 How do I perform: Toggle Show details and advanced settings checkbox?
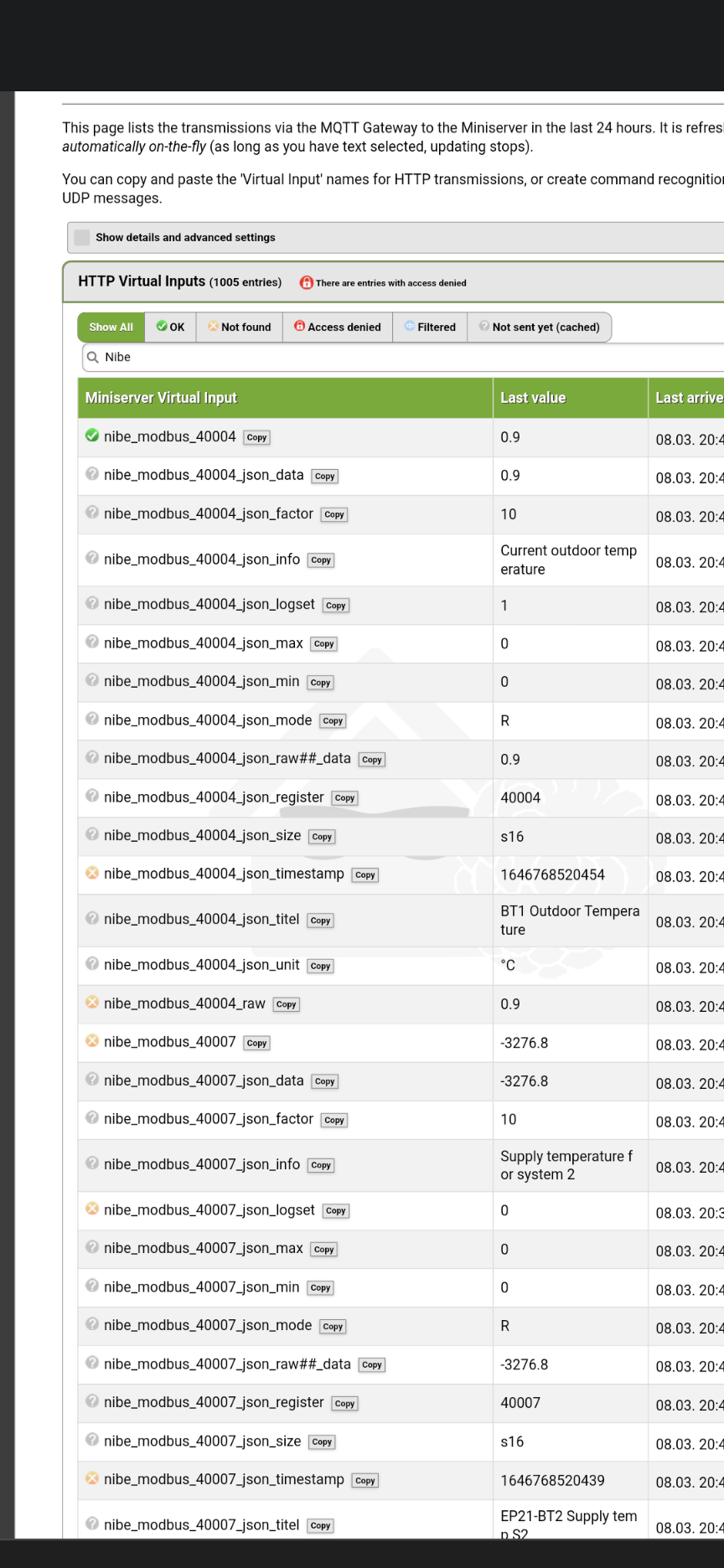82,238
